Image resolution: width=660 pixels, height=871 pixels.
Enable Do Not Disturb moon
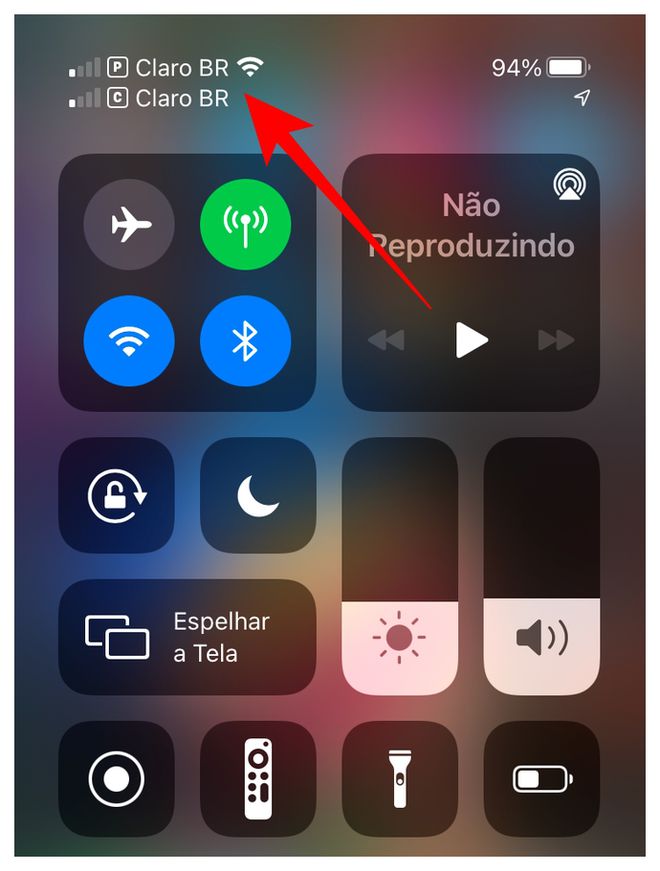[258, 496]
